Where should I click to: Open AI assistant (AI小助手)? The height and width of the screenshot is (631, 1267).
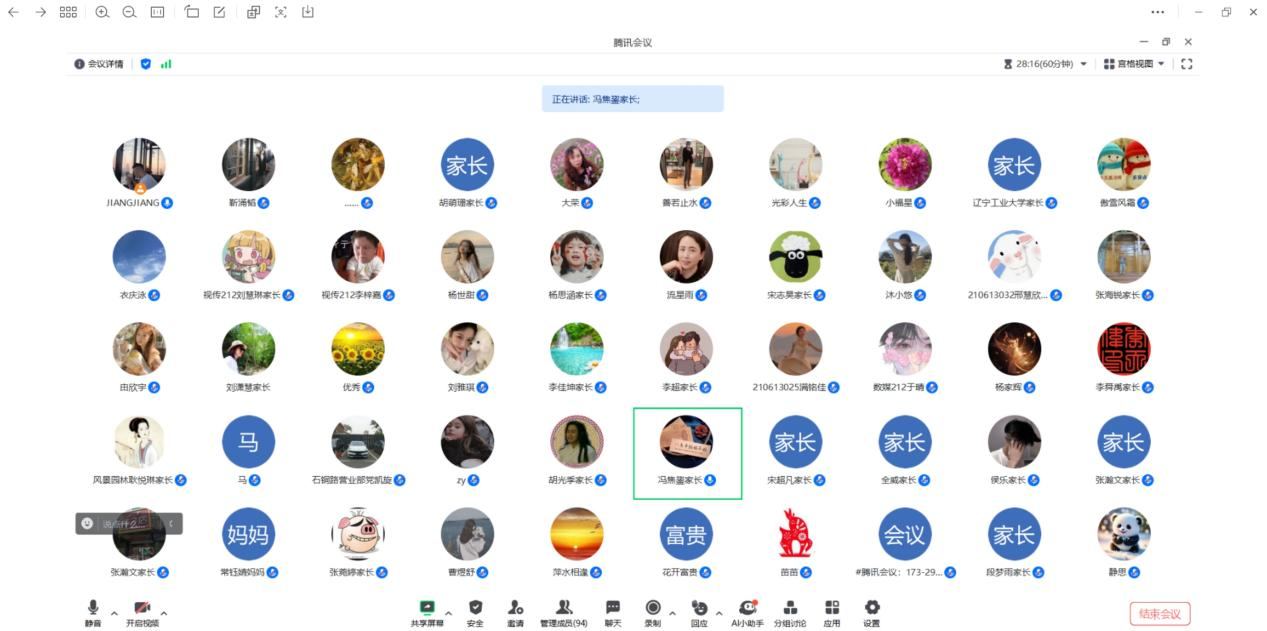747,612
